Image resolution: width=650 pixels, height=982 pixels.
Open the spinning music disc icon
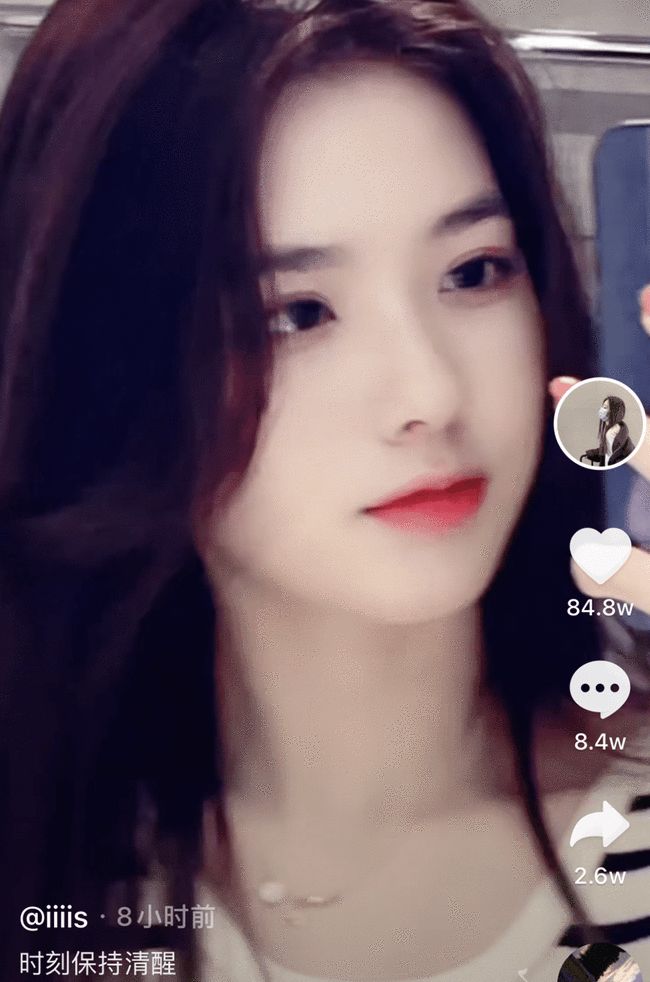tap(603, 966)
